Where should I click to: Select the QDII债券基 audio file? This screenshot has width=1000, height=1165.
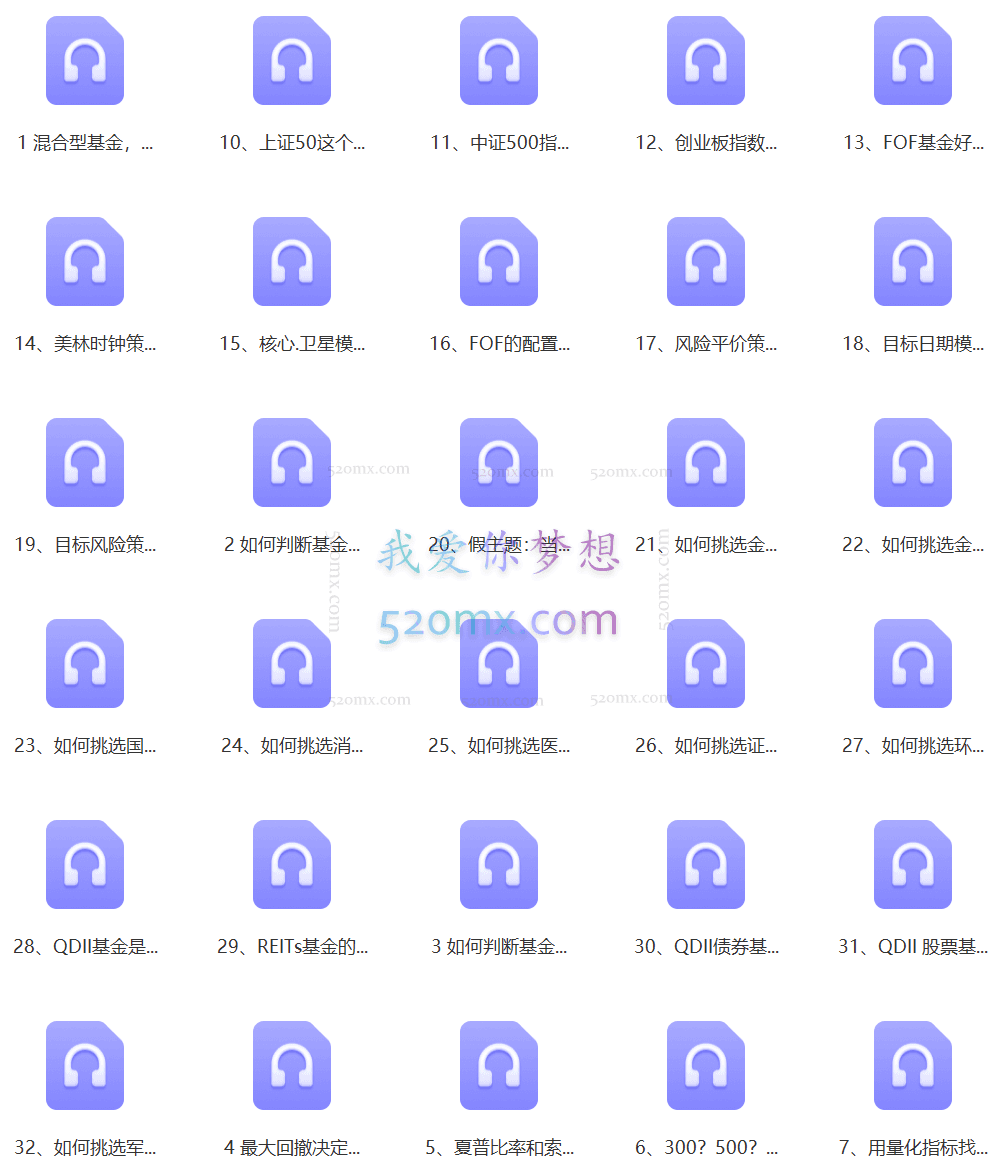[x=706, y=864]
